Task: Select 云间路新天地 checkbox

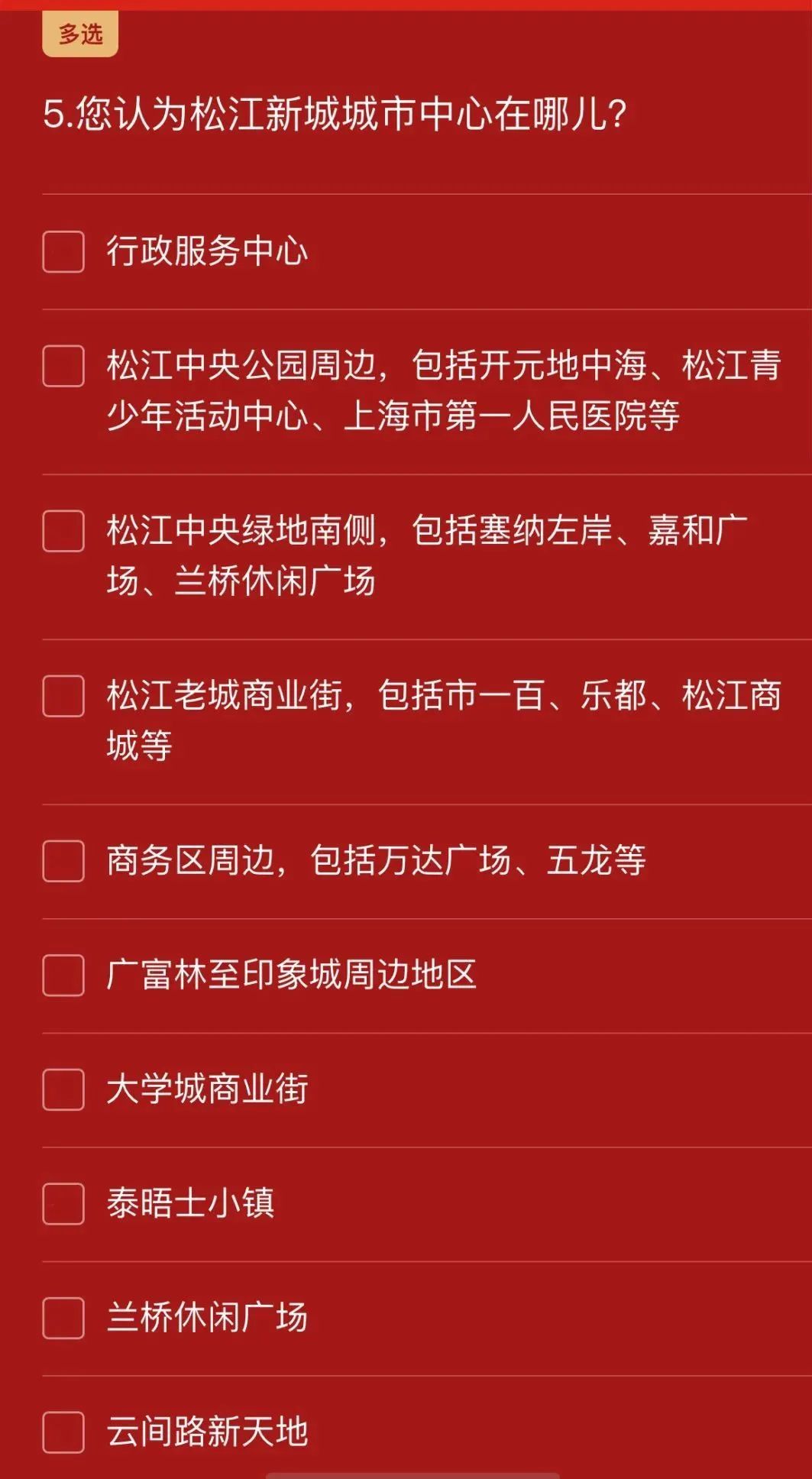Action: (63, 1432)
